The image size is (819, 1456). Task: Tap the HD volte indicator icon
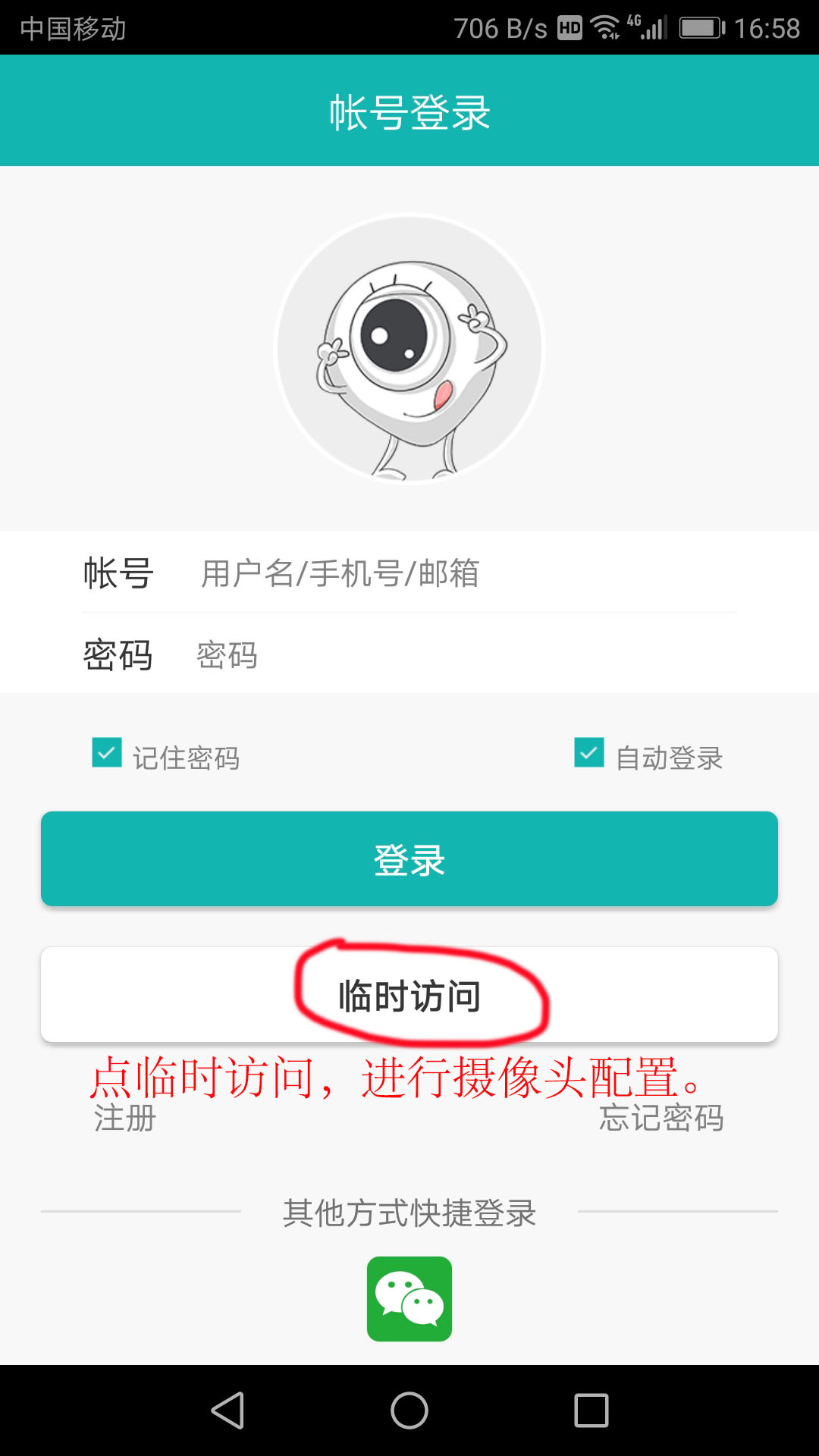click(x=570, y=25)
